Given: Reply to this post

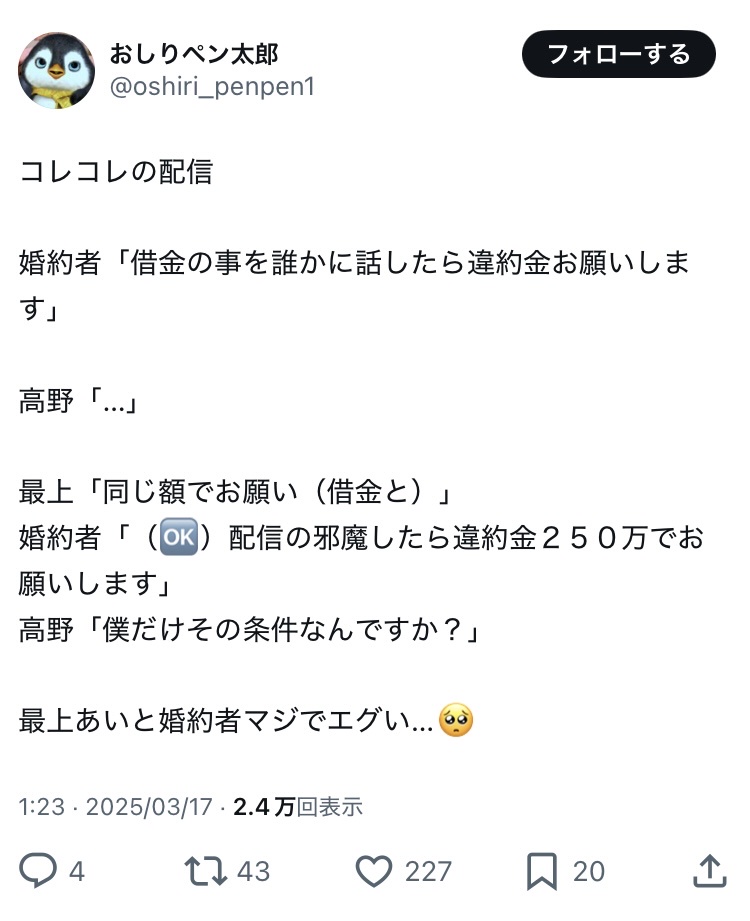Looking at the screenshot, I should [x=38, y=871].
